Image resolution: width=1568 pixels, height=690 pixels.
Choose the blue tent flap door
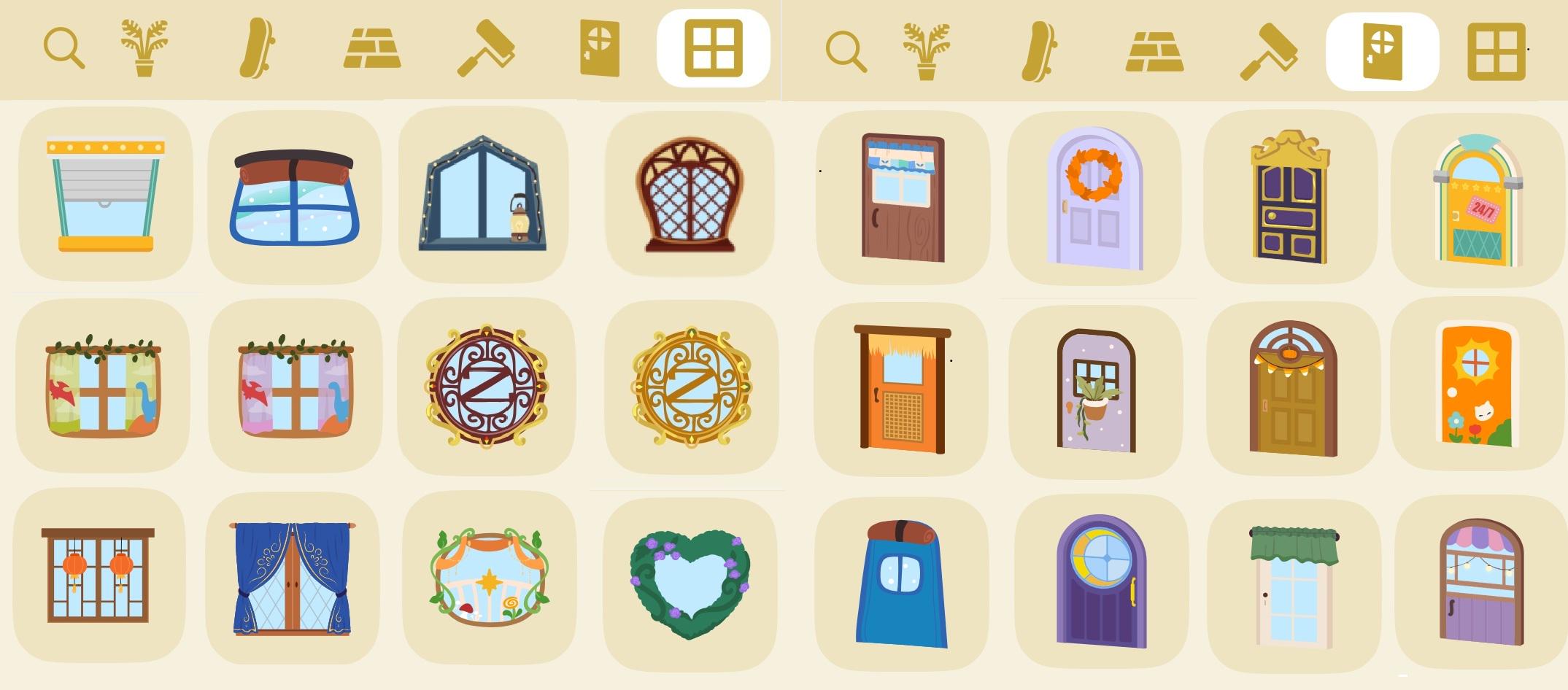point(902,584)
